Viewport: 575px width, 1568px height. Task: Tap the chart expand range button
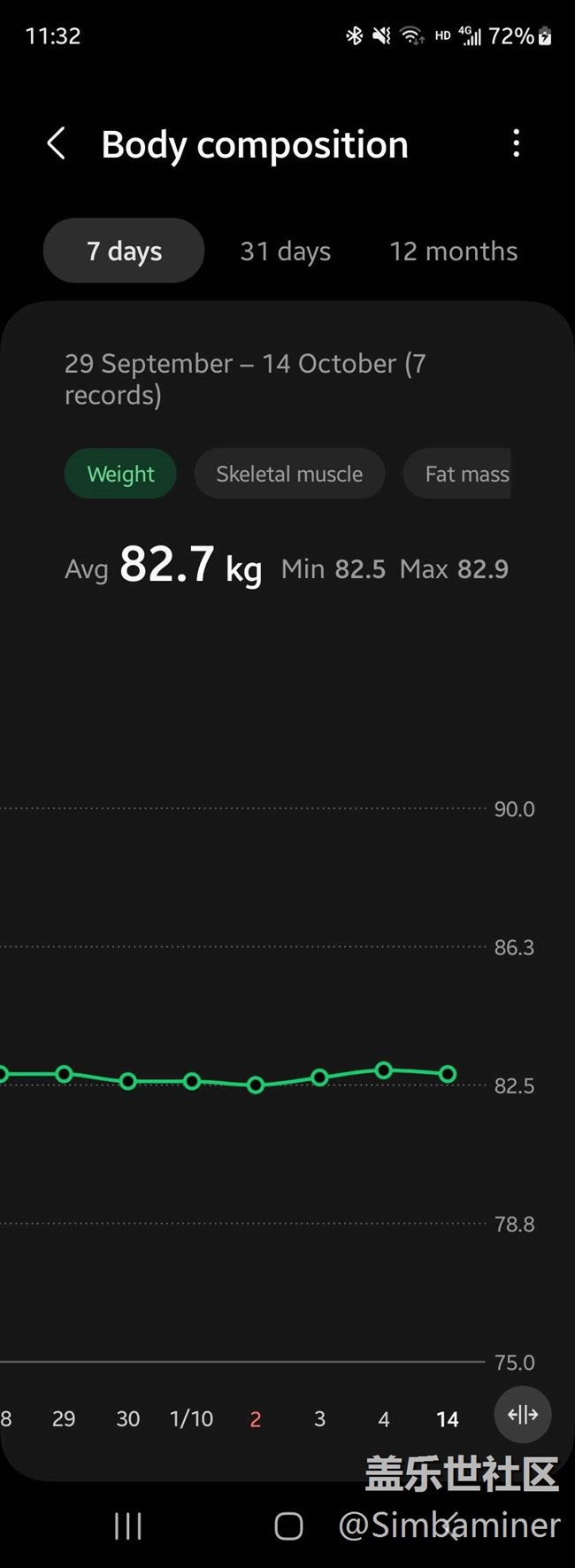point(523,1414)
